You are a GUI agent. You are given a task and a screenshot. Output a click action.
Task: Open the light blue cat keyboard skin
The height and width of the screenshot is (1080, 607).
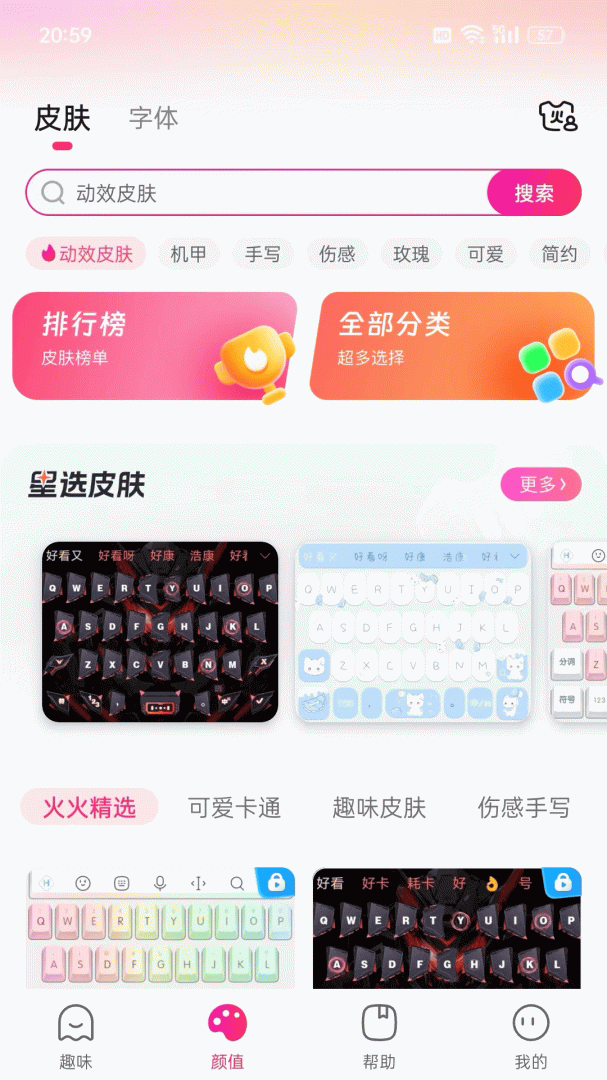point(413,631)
